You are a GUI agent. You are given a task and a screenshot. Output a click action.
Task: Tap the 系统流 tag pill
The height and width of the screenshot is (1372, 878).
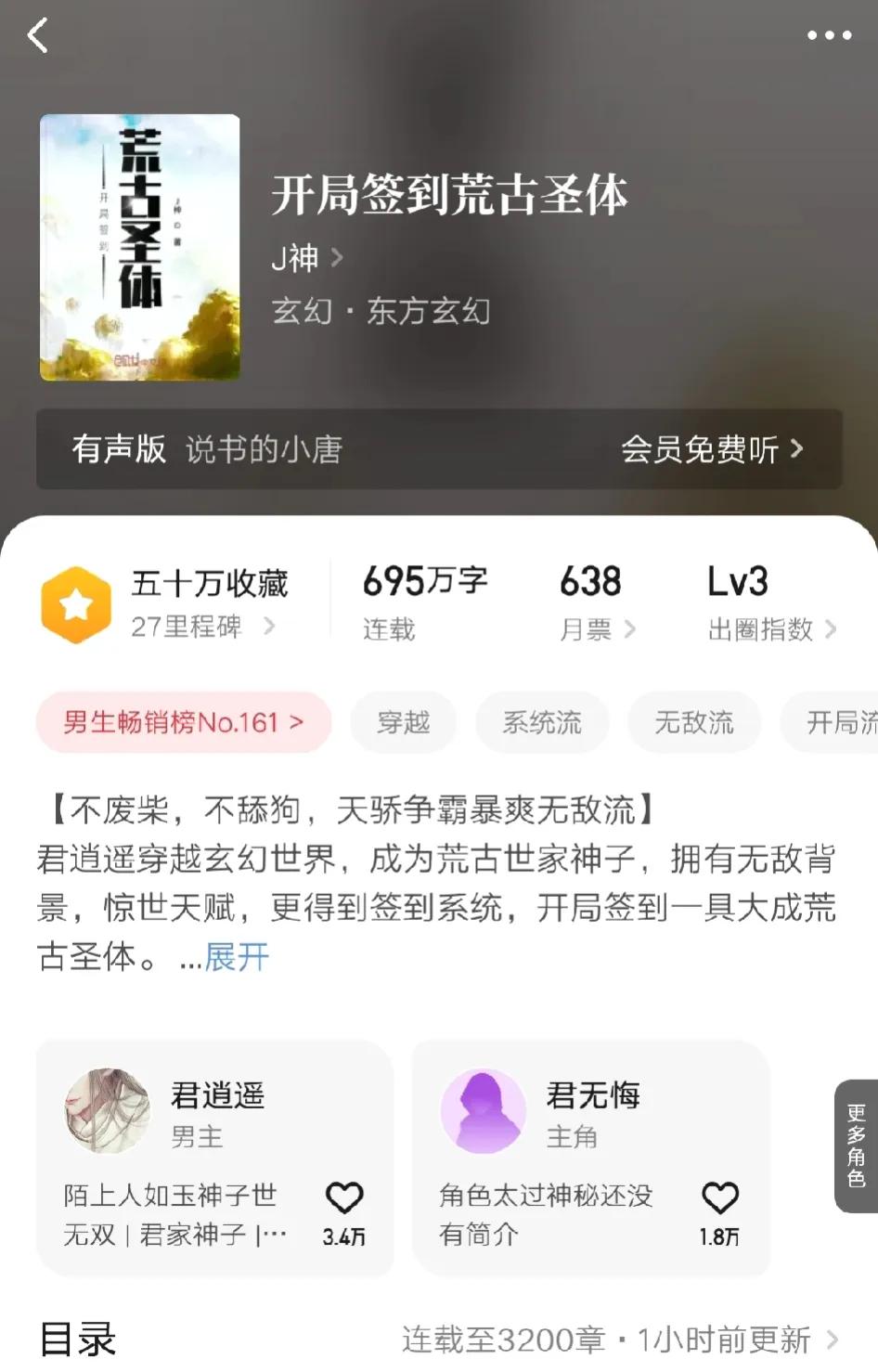tap(542, 722)
